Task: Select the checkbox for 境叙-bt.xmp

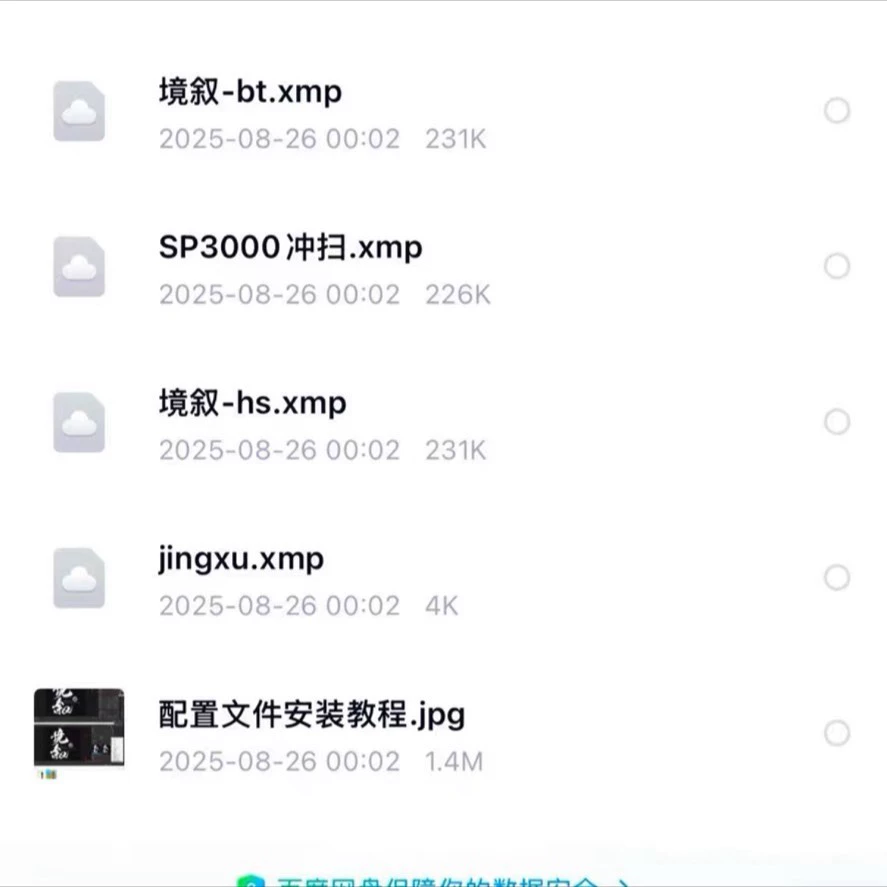Action: tap(837, 111)
